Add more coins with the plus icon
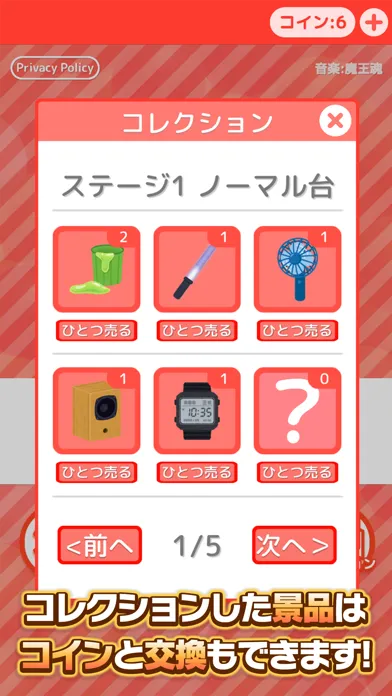Viewport: 392px width, 696px height. point(373,22)
